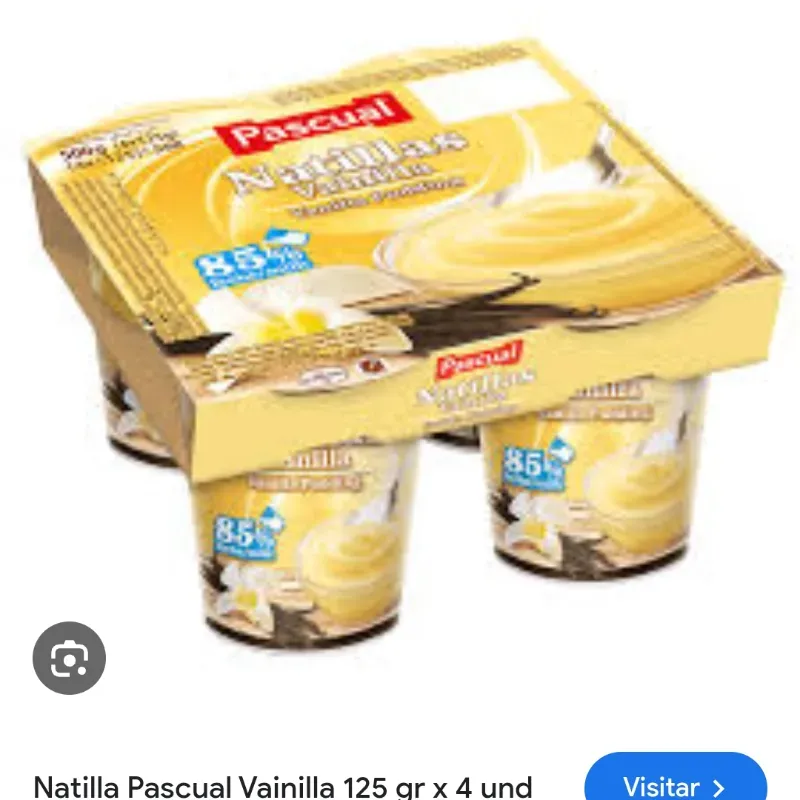Search this image with Google Lens
The width and height of the screenshot is (800, 800).
pos(69,658)
